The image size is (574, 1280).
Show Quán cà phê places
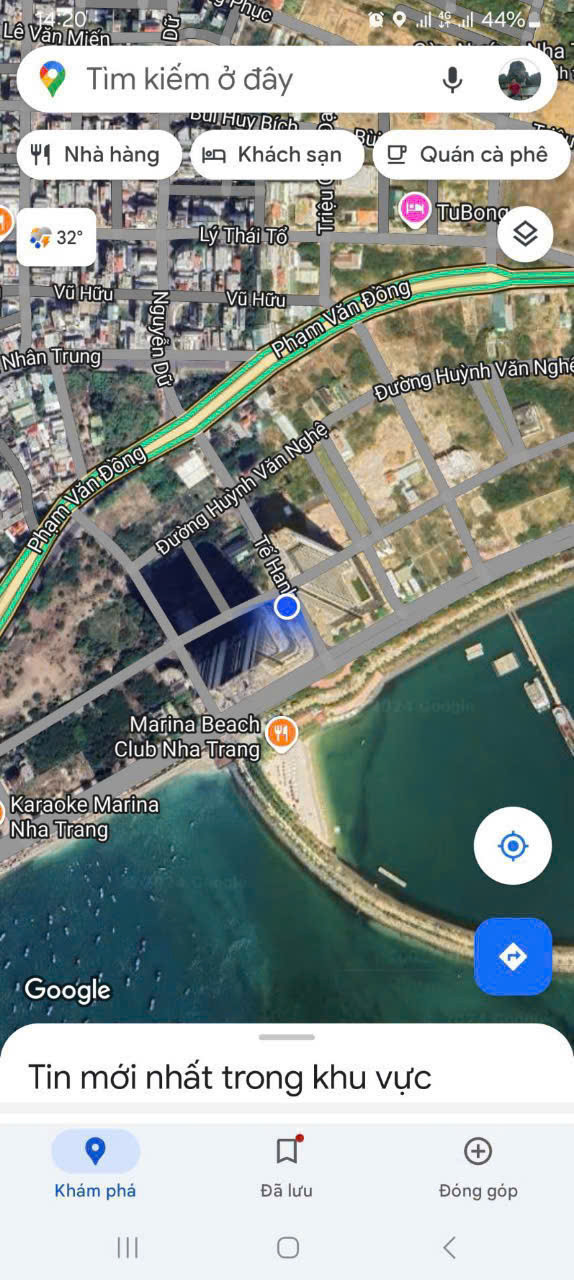pos(471,155)
